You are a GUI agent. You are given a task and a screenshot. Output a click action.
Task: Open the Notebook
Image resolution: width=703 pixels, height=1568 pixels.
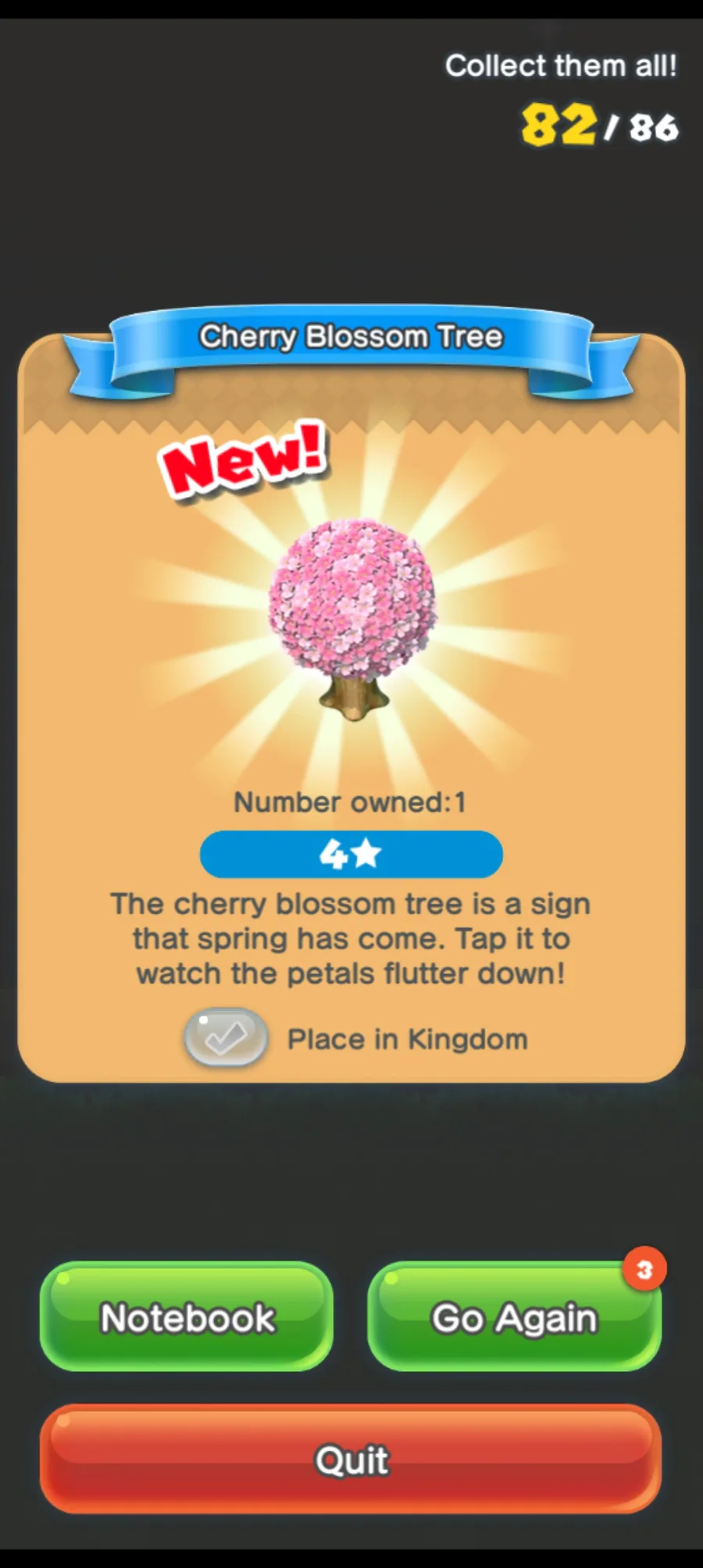coord(187,1316)
